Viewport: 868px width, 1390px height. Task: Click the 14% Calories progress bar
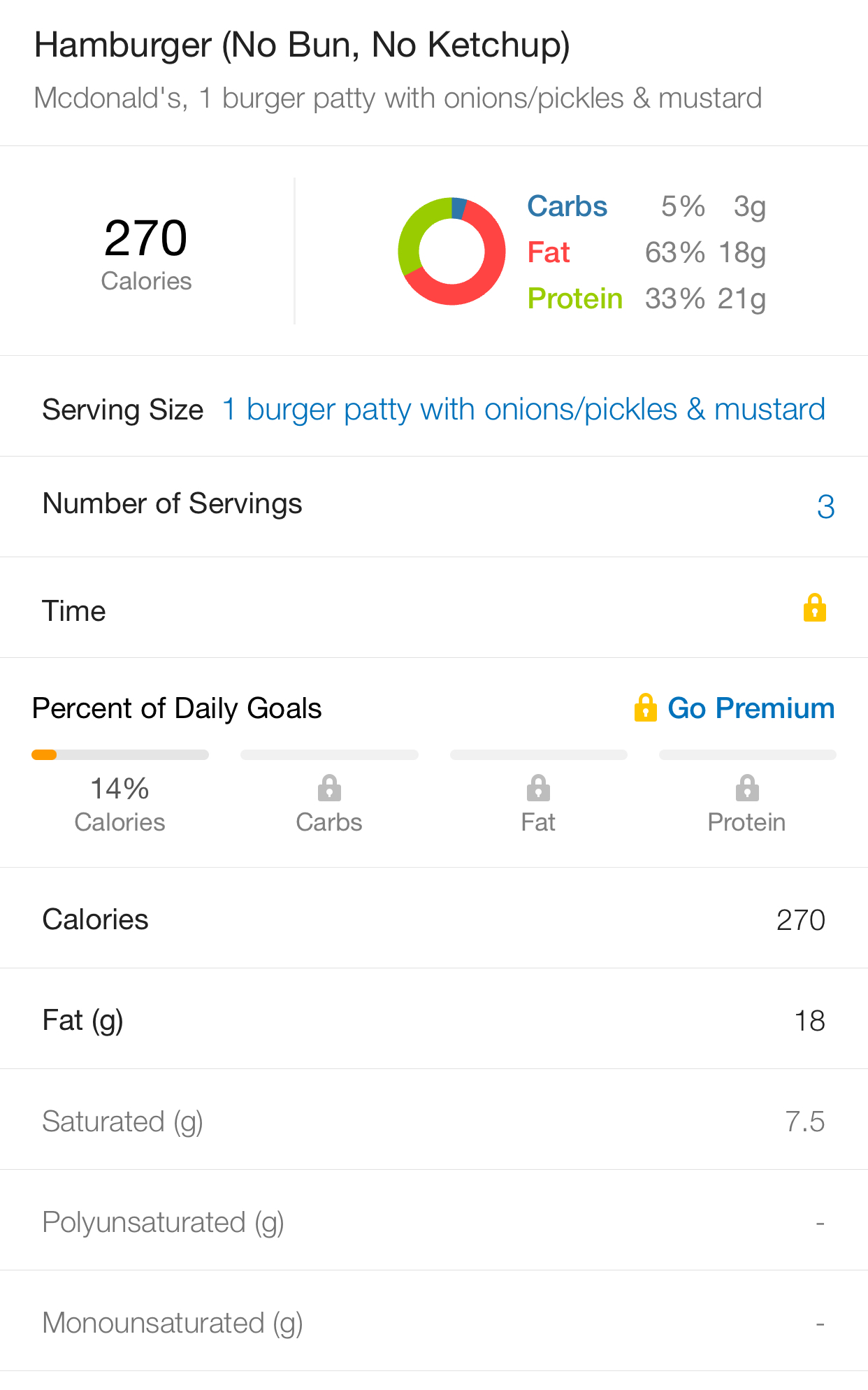click(x=120, y=754)
